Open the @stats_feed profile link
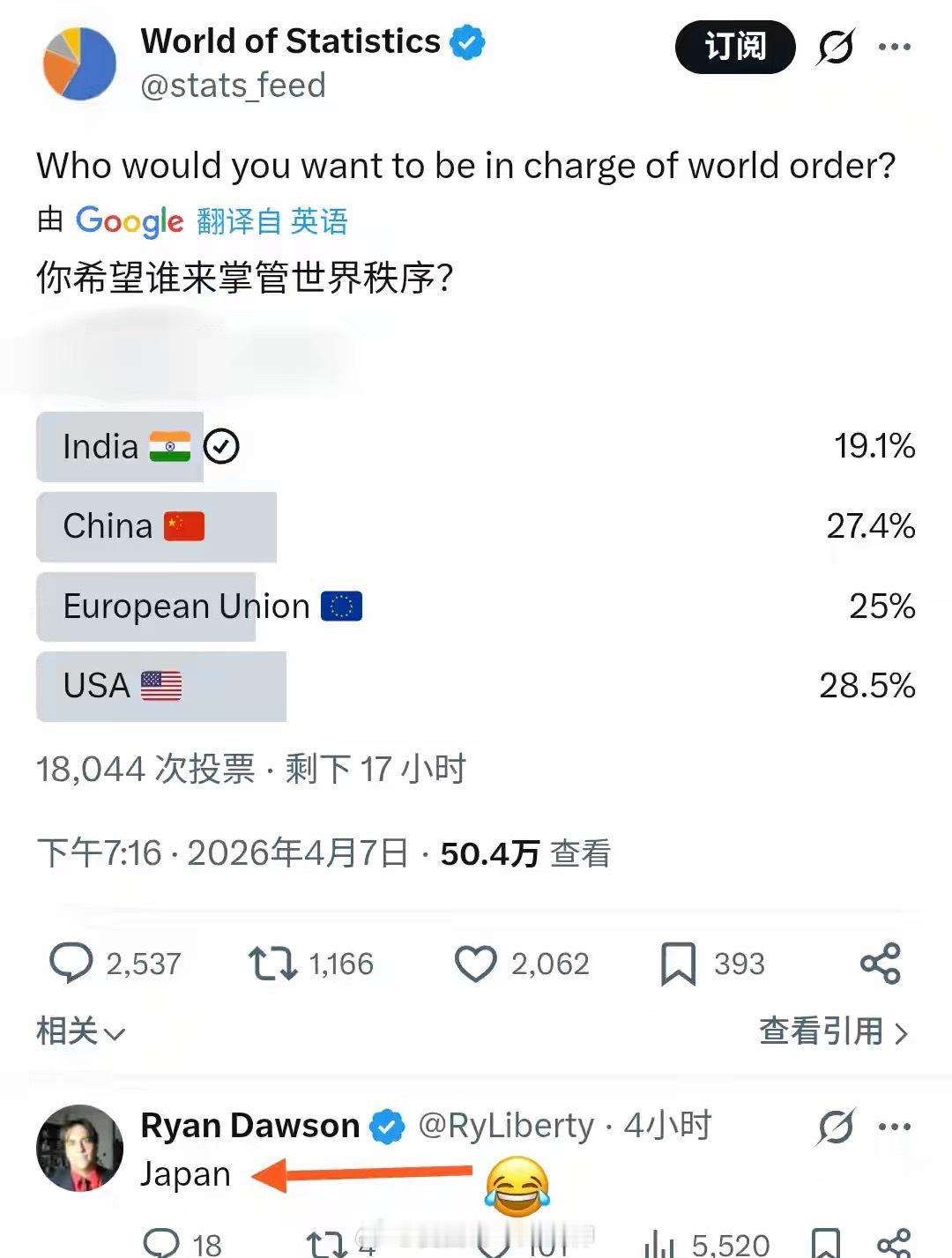The image size is (952, 1258). (x=234, y=85)
